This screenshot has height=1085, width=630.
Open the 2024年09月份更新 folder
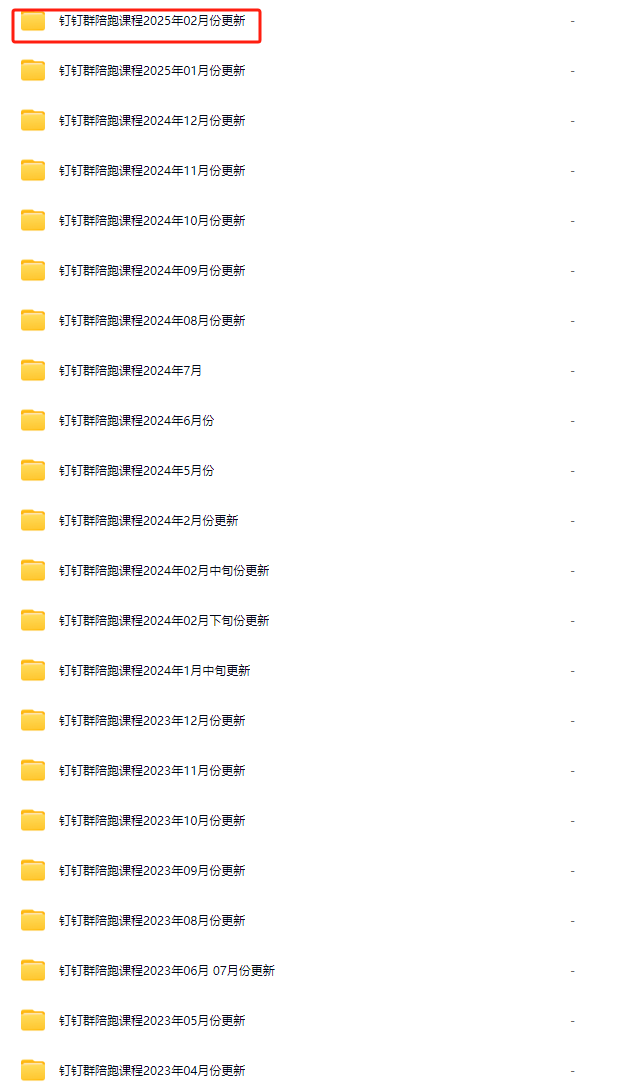[152, 271]
